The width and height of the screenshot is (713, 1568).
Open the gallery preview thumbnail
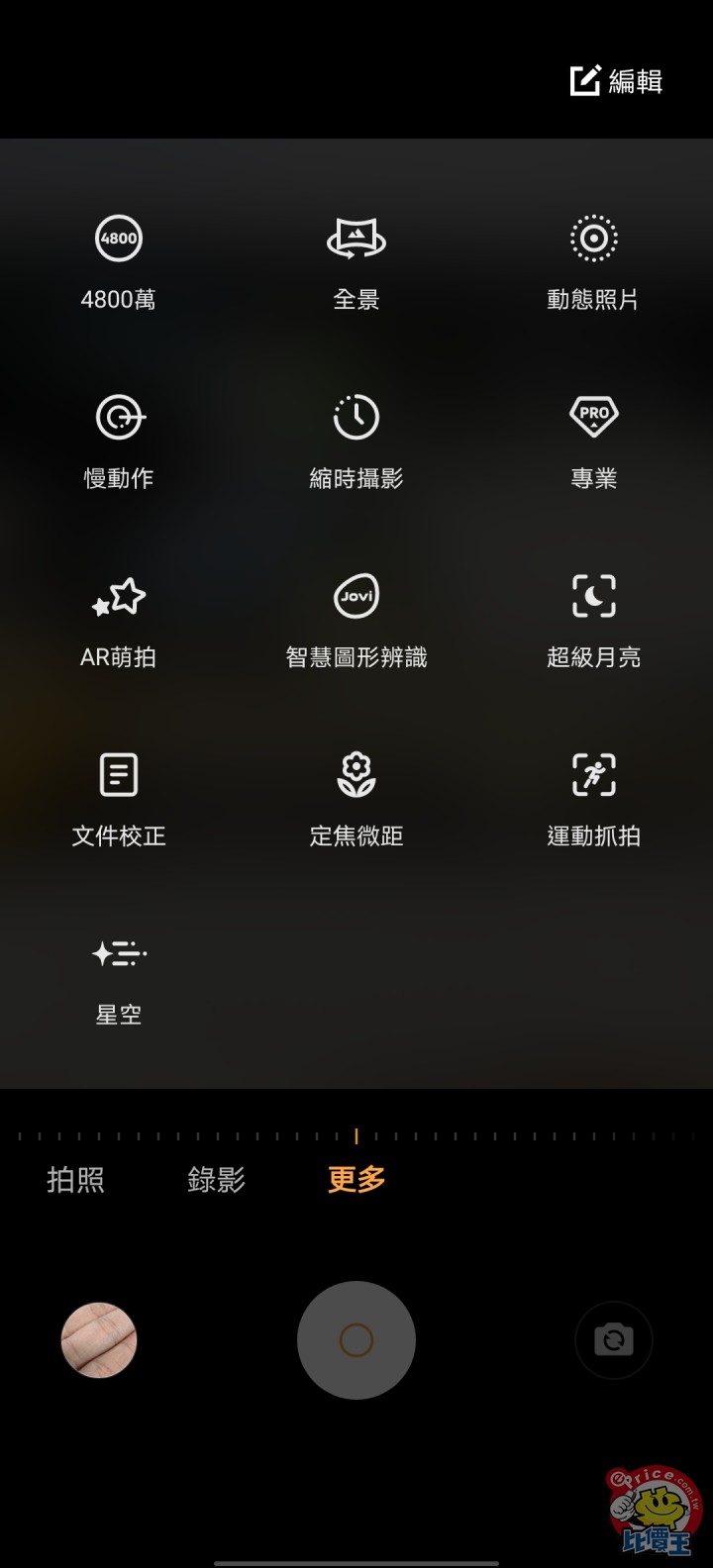(x=100, y=1341)
